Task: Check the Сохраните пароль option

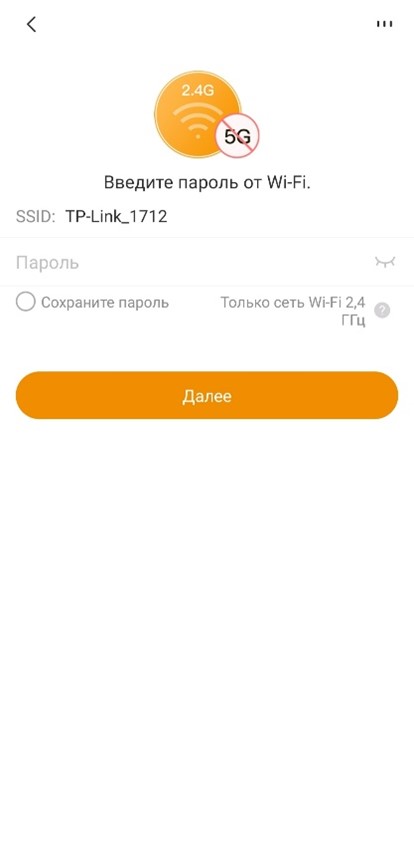Action: coord(26,302)
